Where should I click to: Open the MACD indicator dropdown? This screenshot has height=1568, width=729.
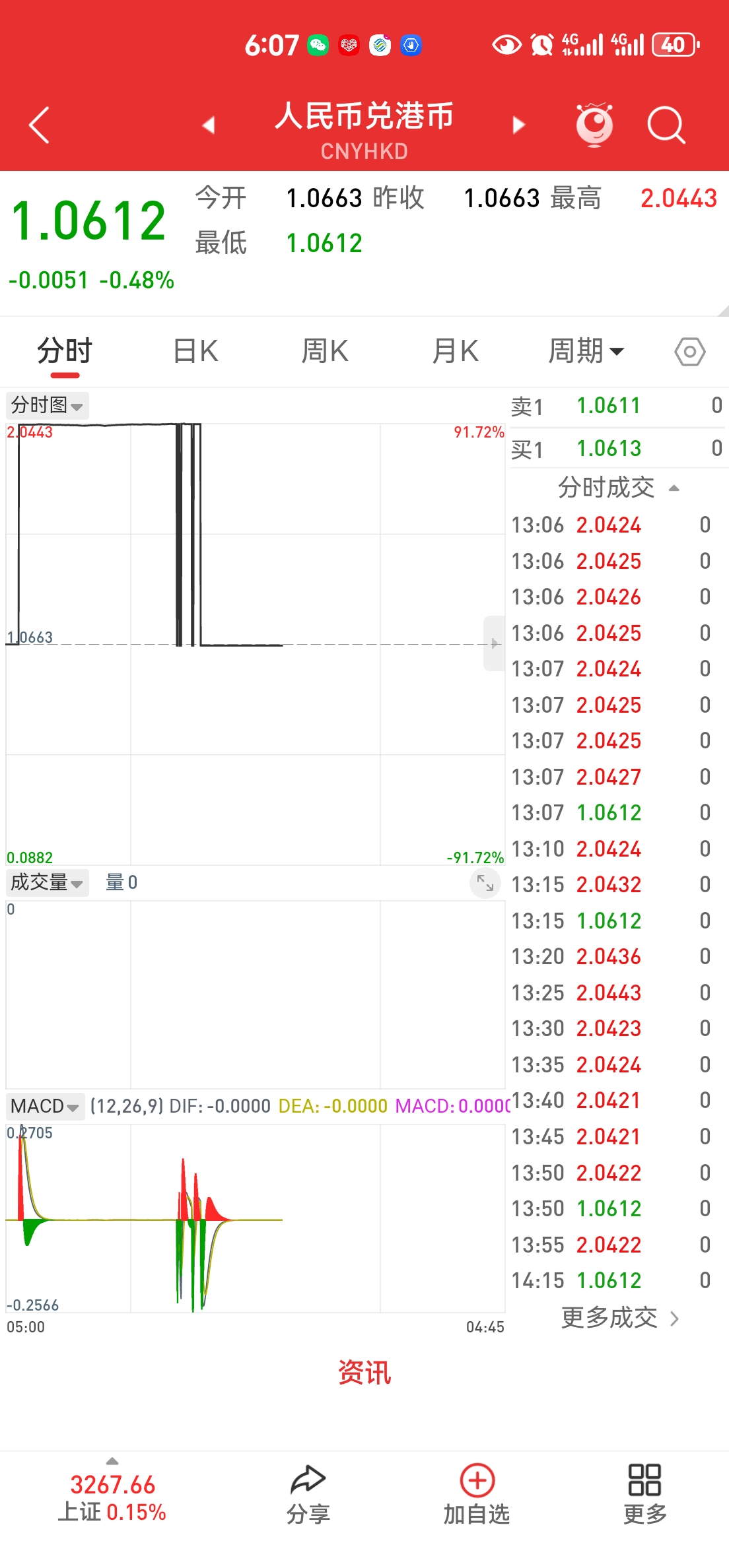coord(45,1106)
